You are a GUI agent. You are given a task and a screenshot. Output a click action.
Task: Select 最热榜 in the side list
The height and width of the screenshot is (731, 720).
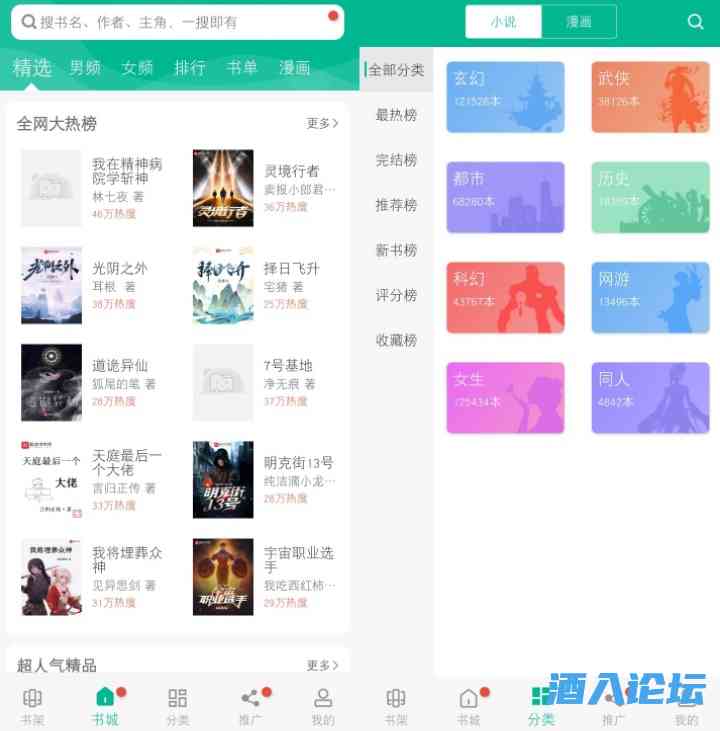pos(396,115)
